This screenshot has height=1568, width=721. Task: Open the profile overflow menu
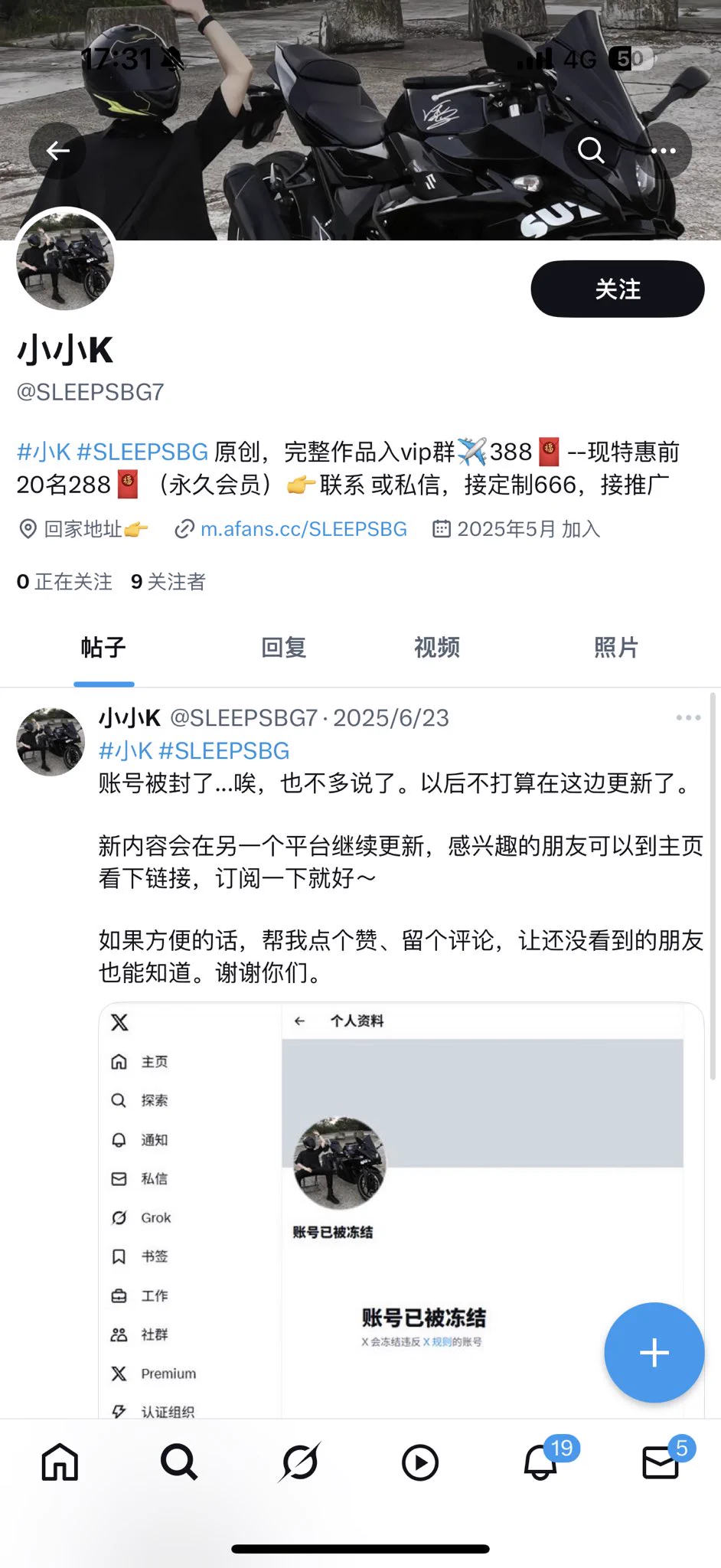663,151
